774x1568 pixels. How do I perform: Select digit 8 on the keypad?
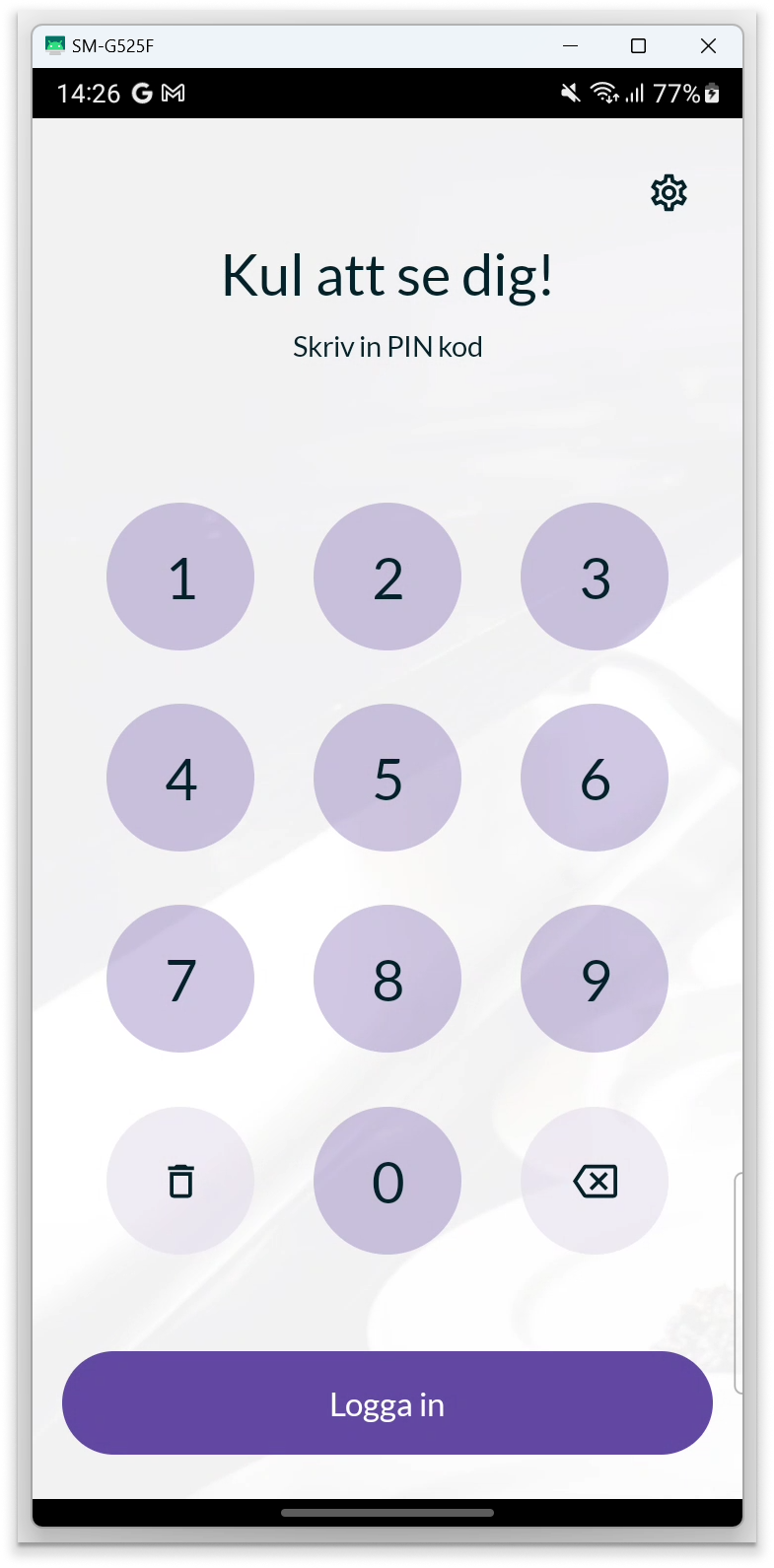(x=387, y=980)
